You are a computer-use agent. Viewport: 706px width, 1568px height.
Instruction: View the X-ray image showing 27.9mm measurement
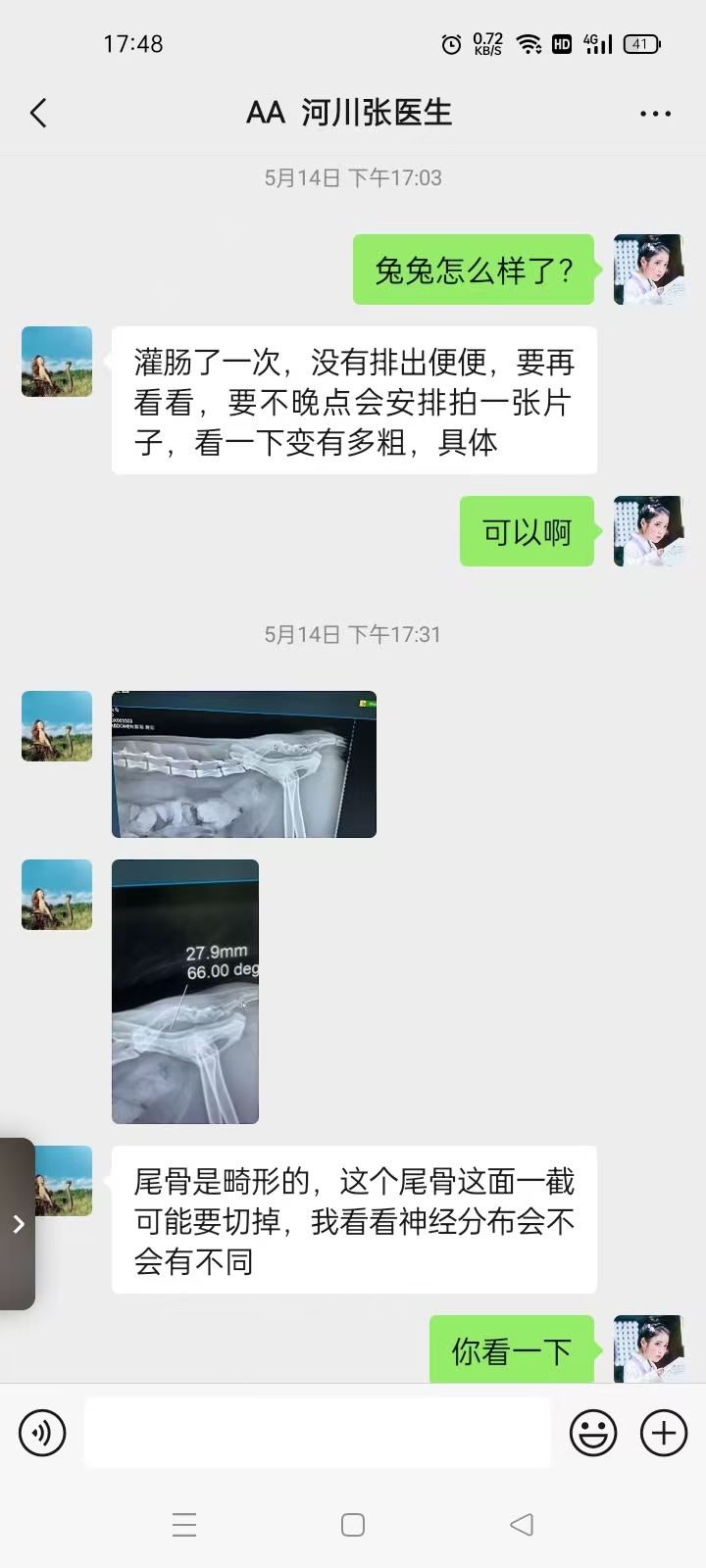coord(185,991)
